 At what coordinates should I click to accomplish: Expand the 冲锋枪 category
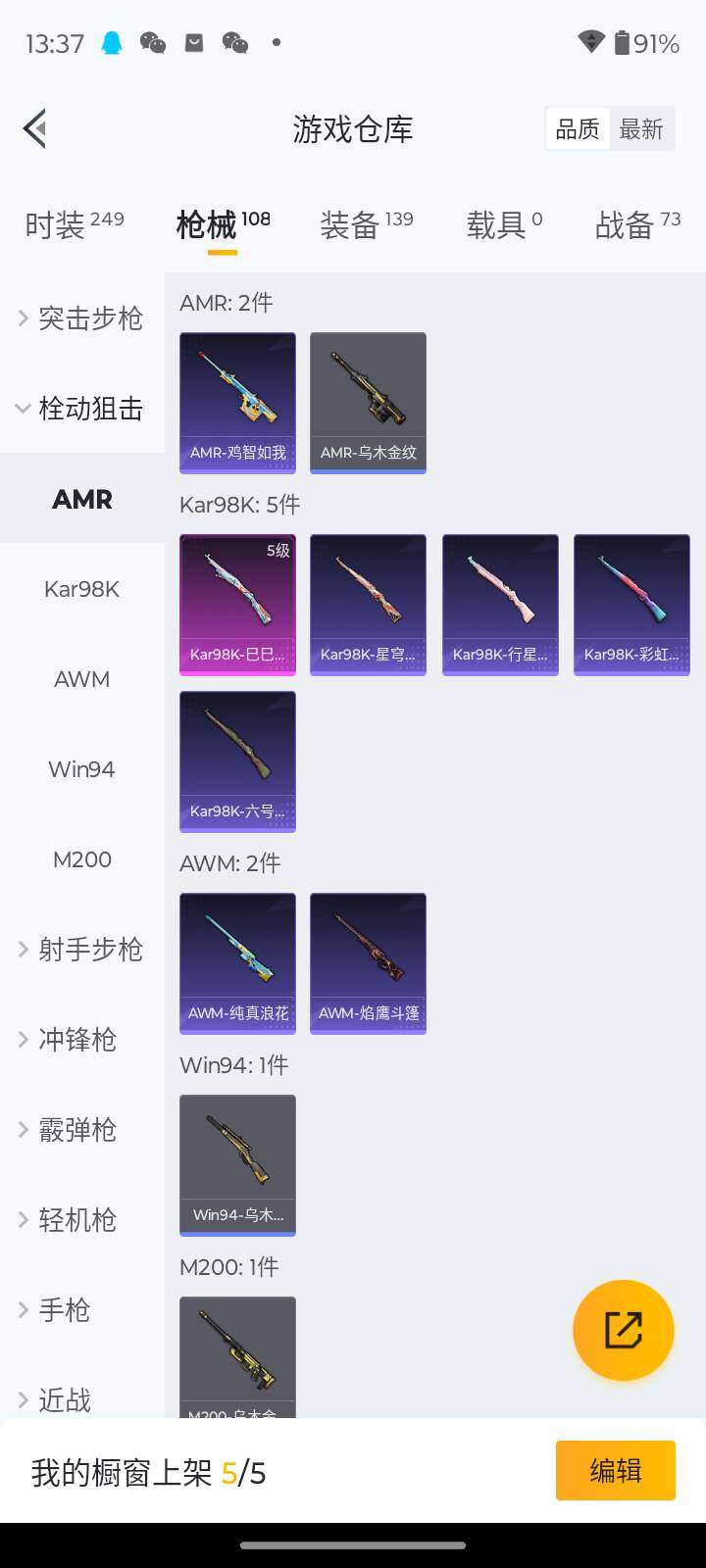82,1040
